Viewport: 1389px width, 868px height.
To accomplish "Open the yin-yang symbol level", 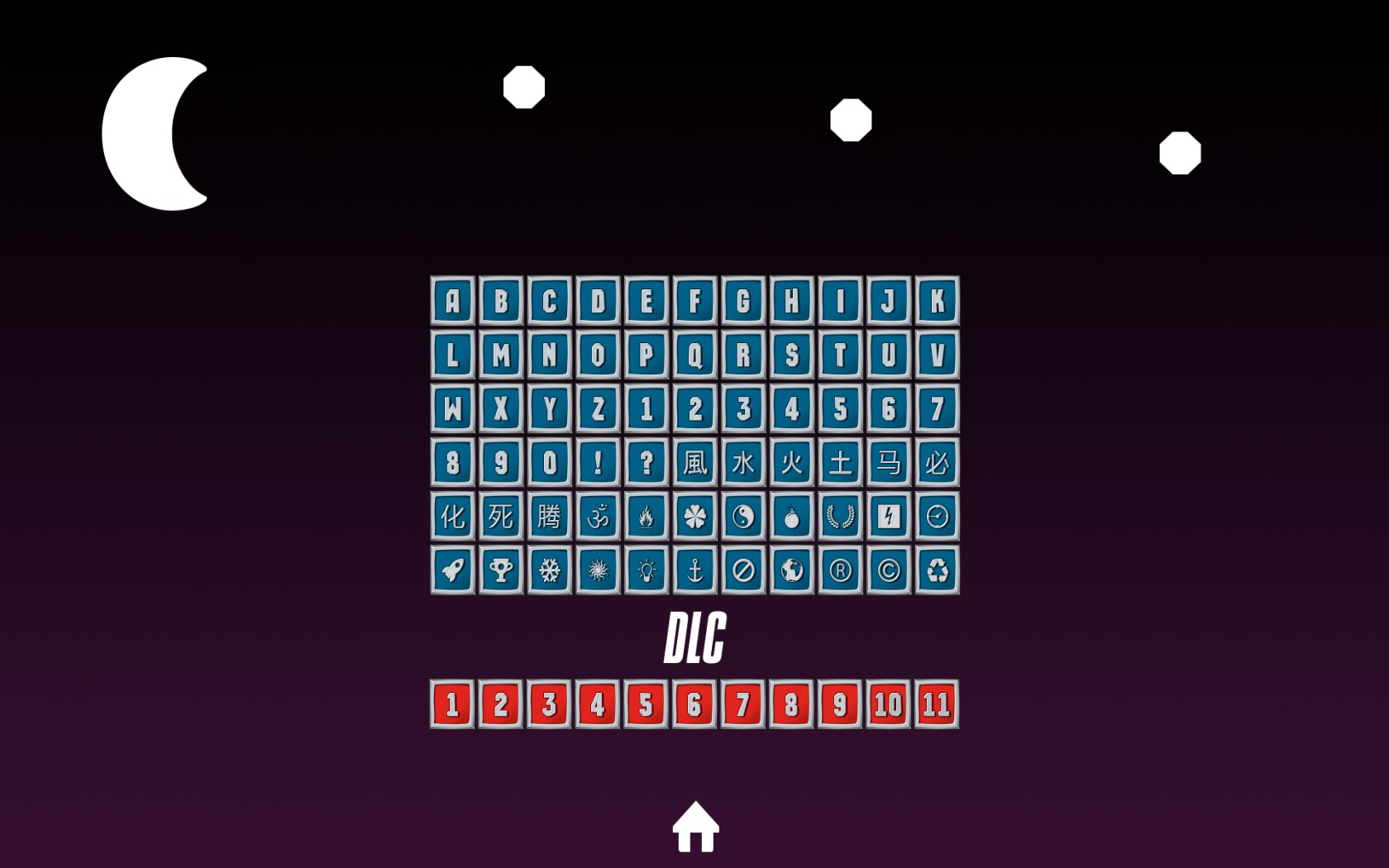I will pyautogui.click(x=743, y=516).
